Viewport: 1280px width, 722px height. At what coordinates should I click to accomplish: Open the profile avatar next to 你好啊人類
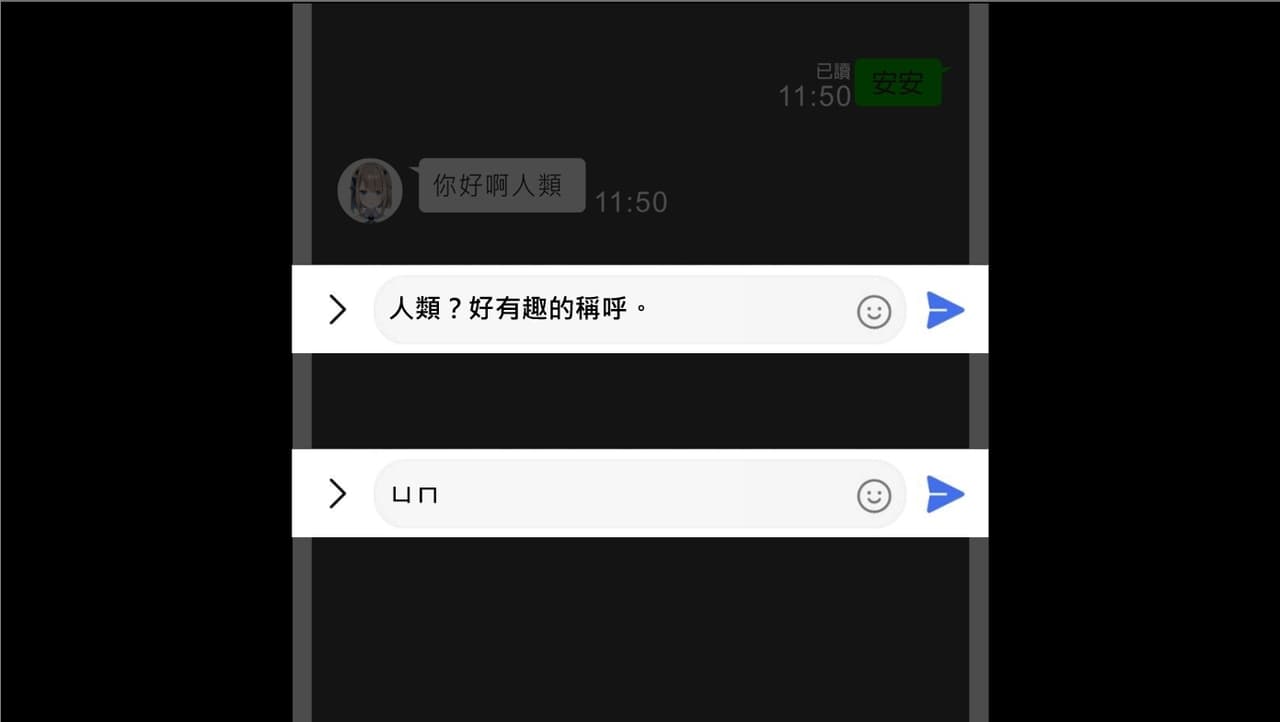[370, 190]
